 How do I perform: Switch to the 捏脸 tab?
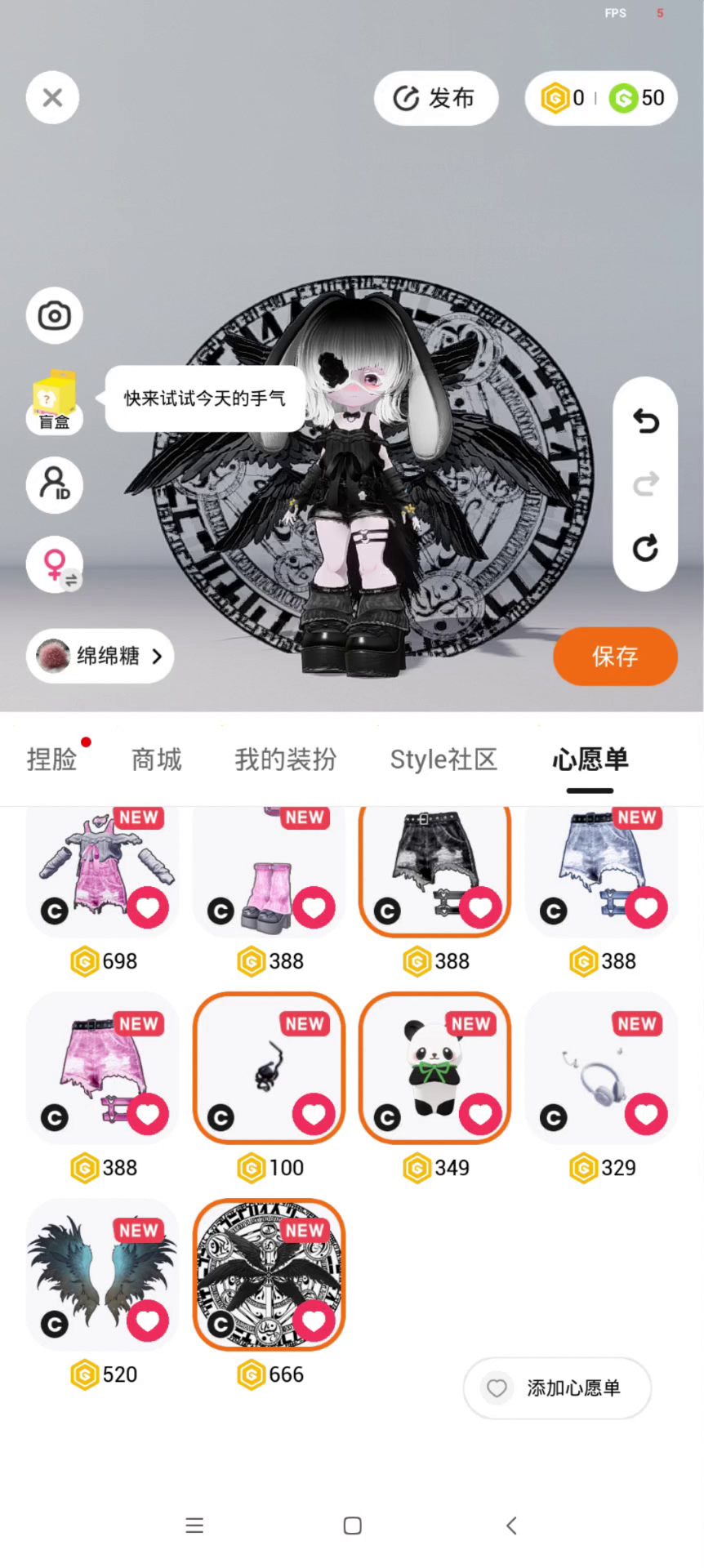click(x=52, y=759)
